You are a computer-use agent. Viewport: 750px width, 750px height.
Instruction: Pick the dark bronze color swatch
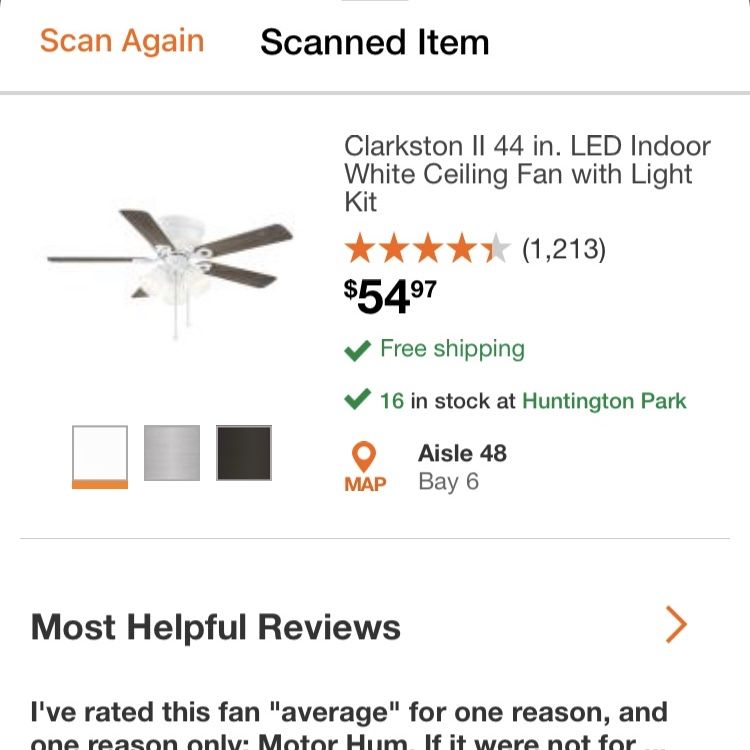[244, 452]
